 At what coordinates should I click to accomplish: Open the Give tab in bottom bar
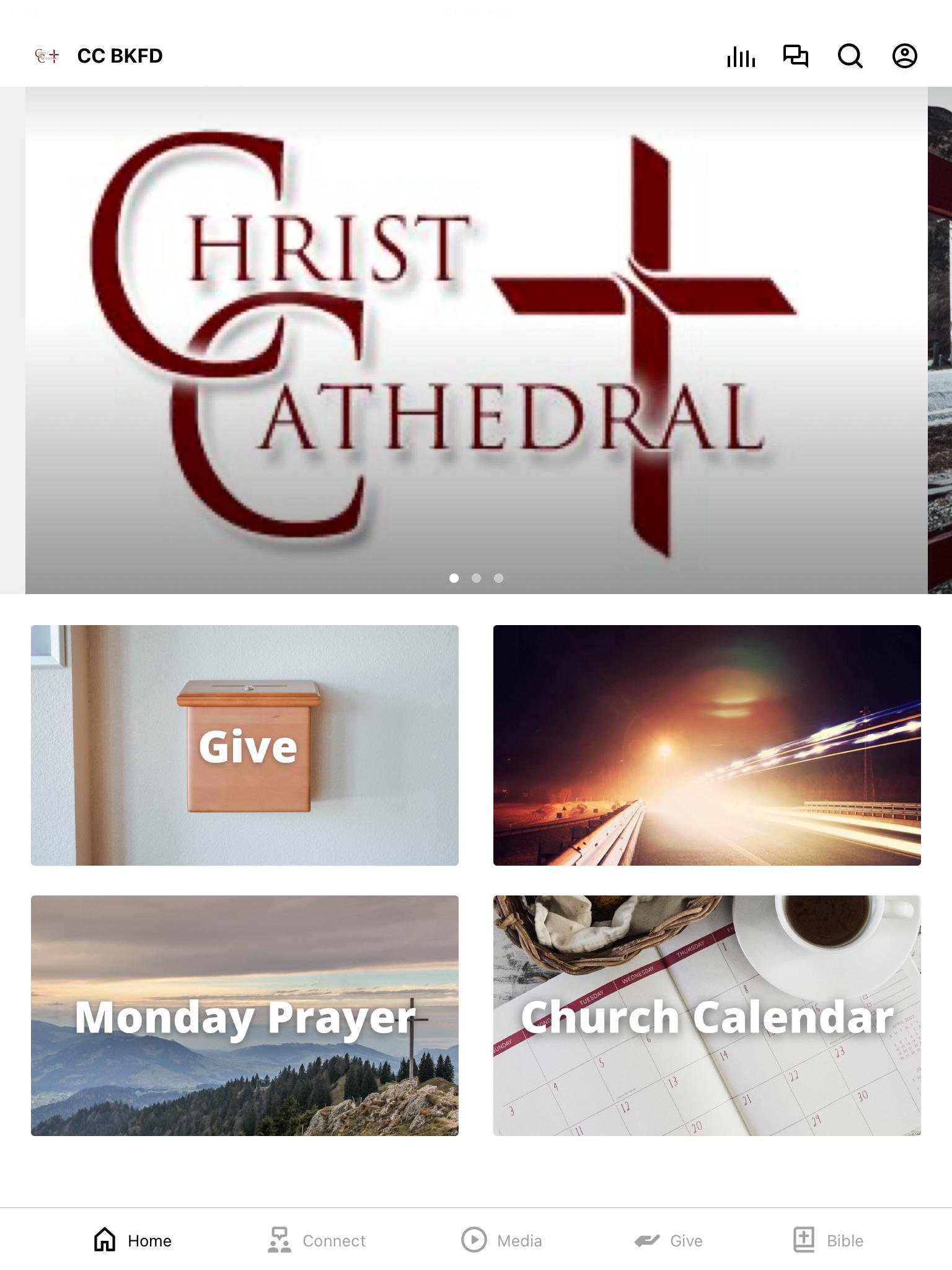[x=668, y=1240]
